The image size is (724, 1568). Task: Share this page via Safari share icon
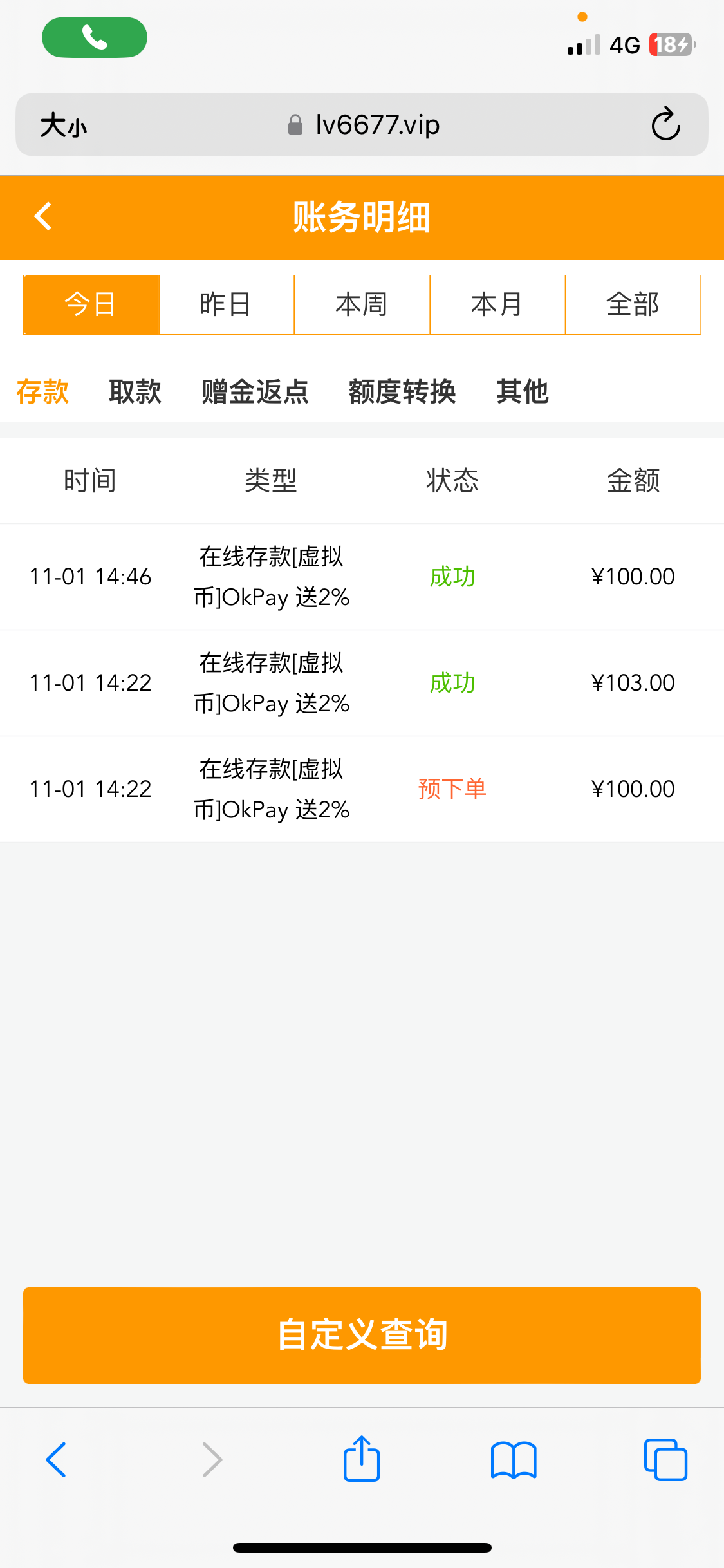coord(362,1459)
